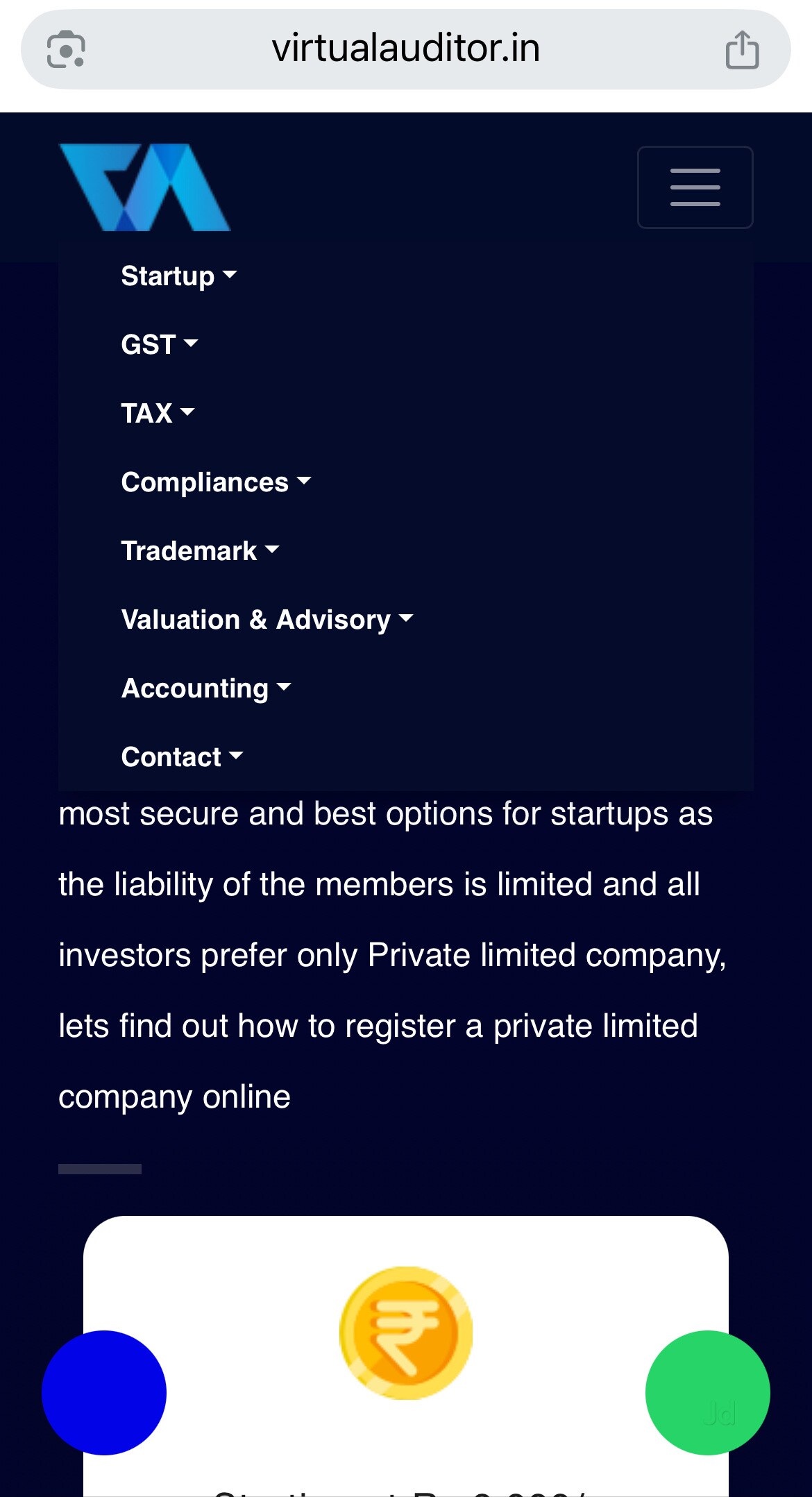
Task: Share this page via share icon
Action: coord(742,49)
